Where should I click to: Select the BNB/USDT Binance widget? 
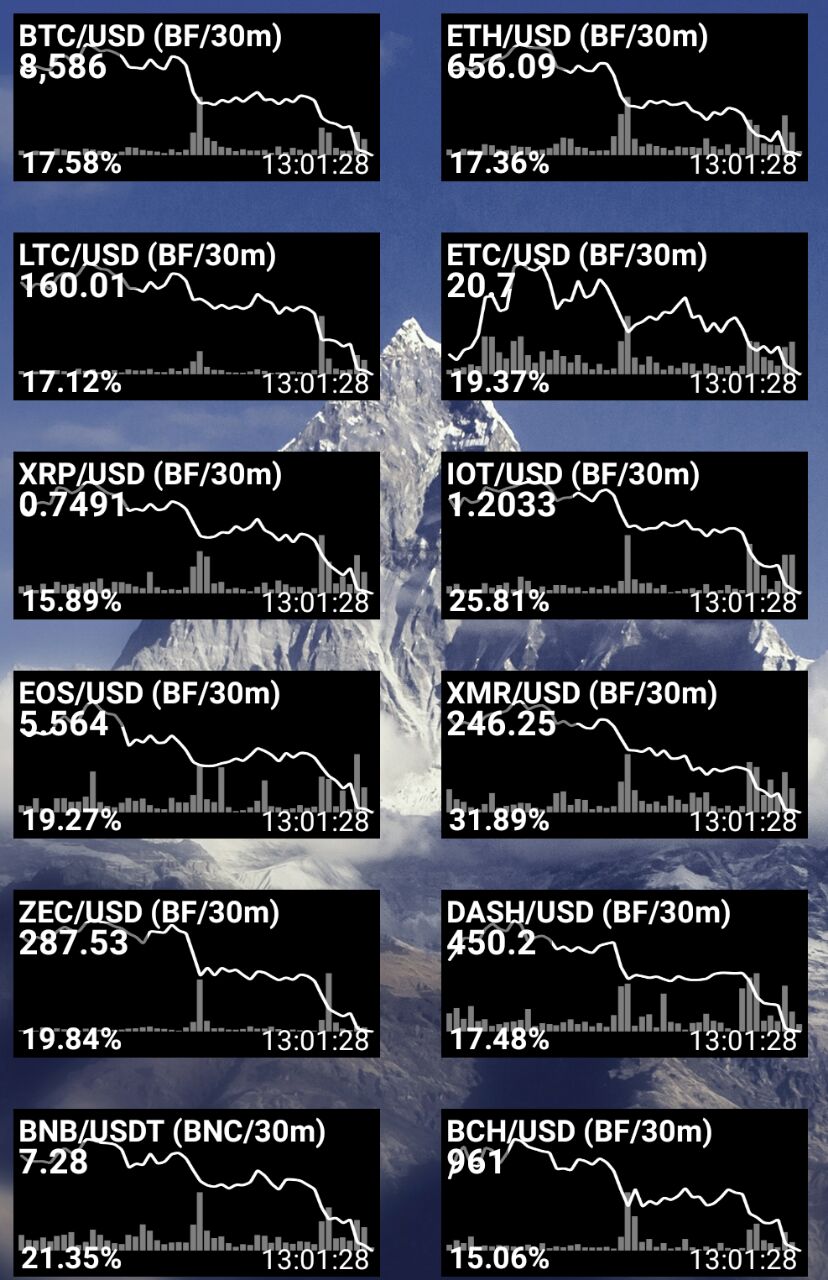click(197, 1192)
